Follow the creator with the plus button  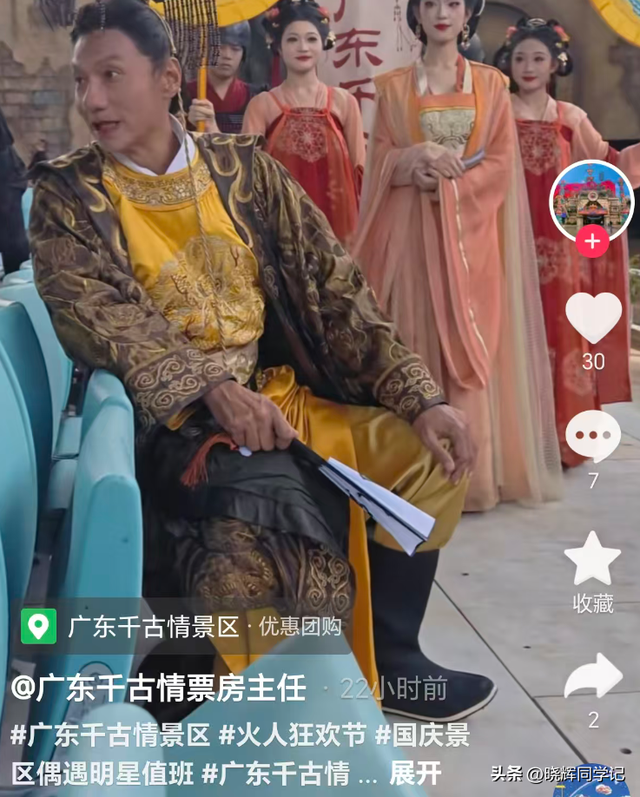click(592, 242)
